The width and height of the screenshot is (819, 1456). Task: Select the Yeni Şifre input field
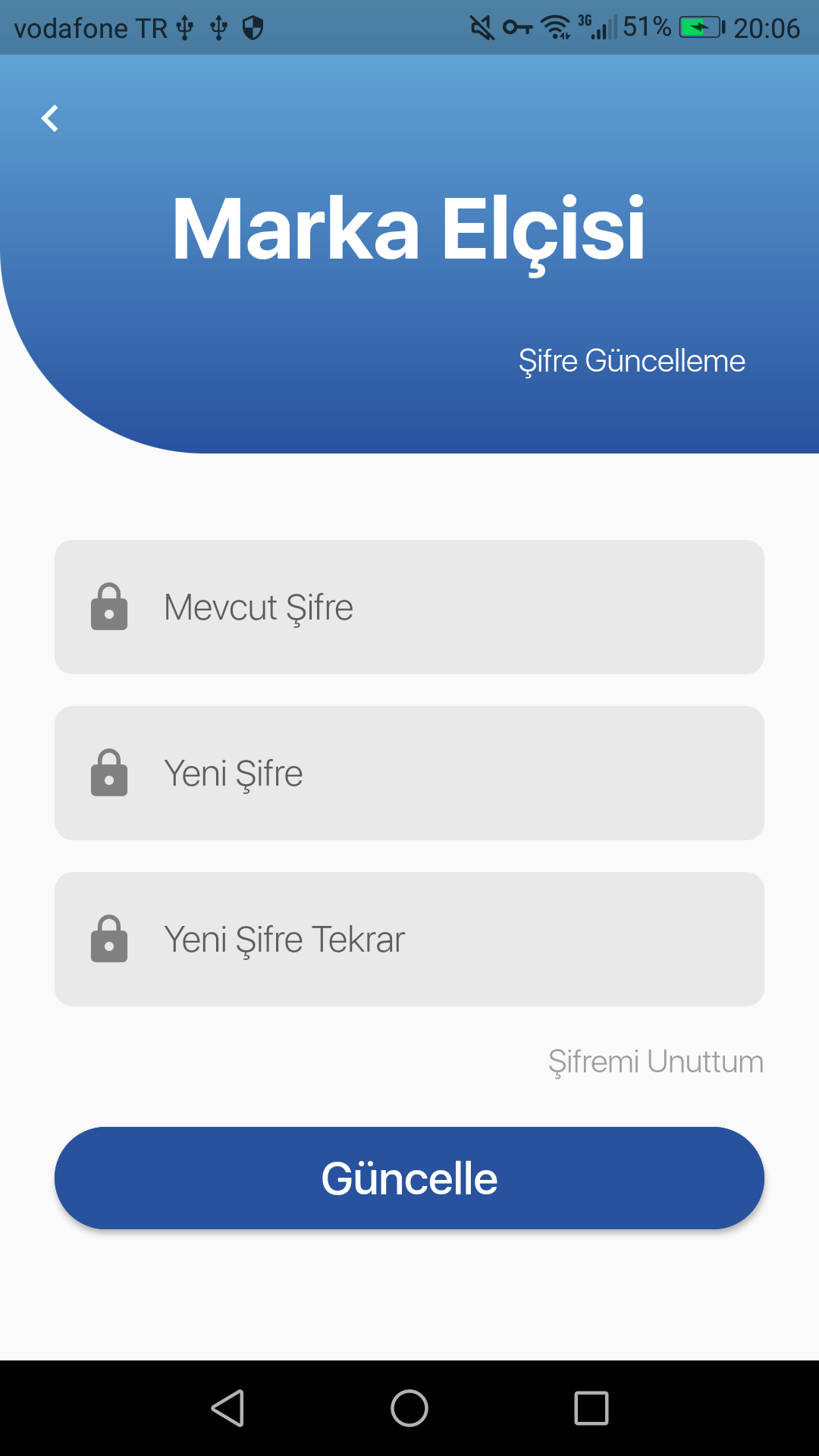coord(409,773)
